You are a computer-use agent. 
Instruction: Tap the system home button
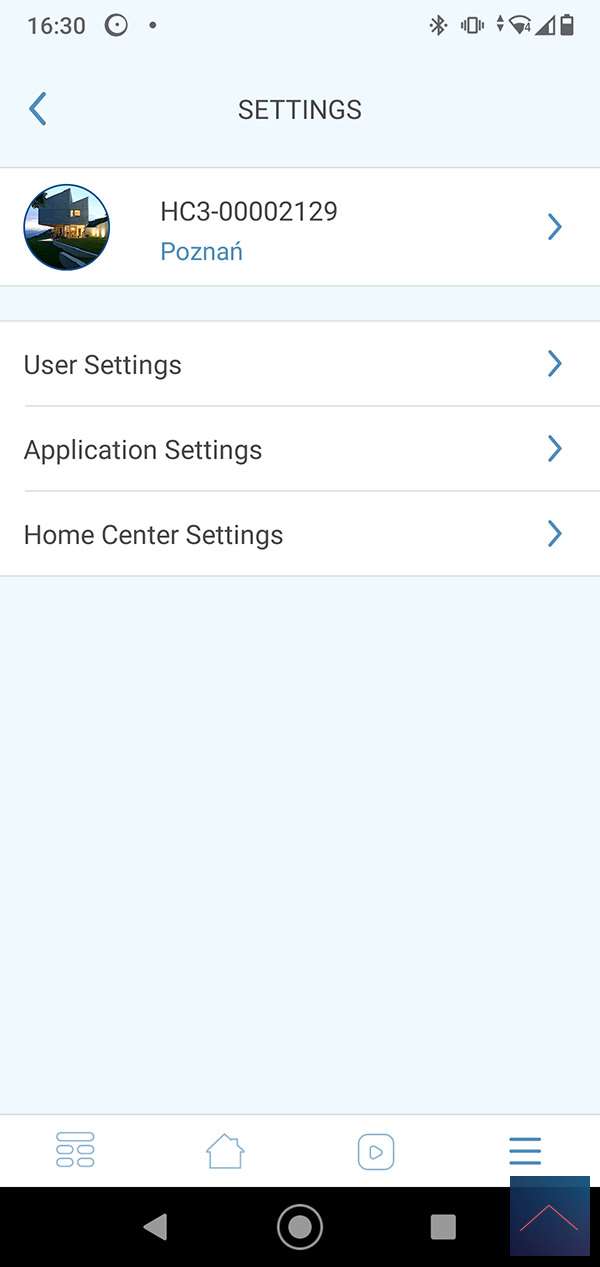[300, 1227]
